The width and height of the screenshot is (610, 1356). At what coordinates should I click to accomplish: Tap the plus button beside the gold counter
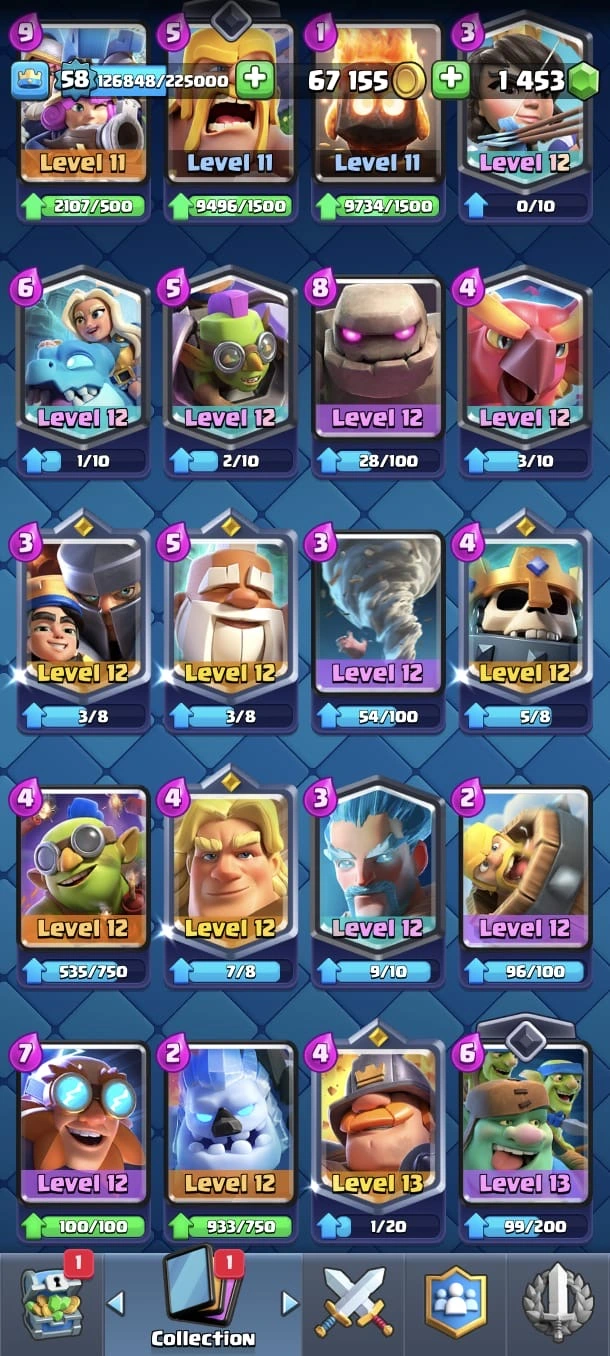tap(452, 80)
